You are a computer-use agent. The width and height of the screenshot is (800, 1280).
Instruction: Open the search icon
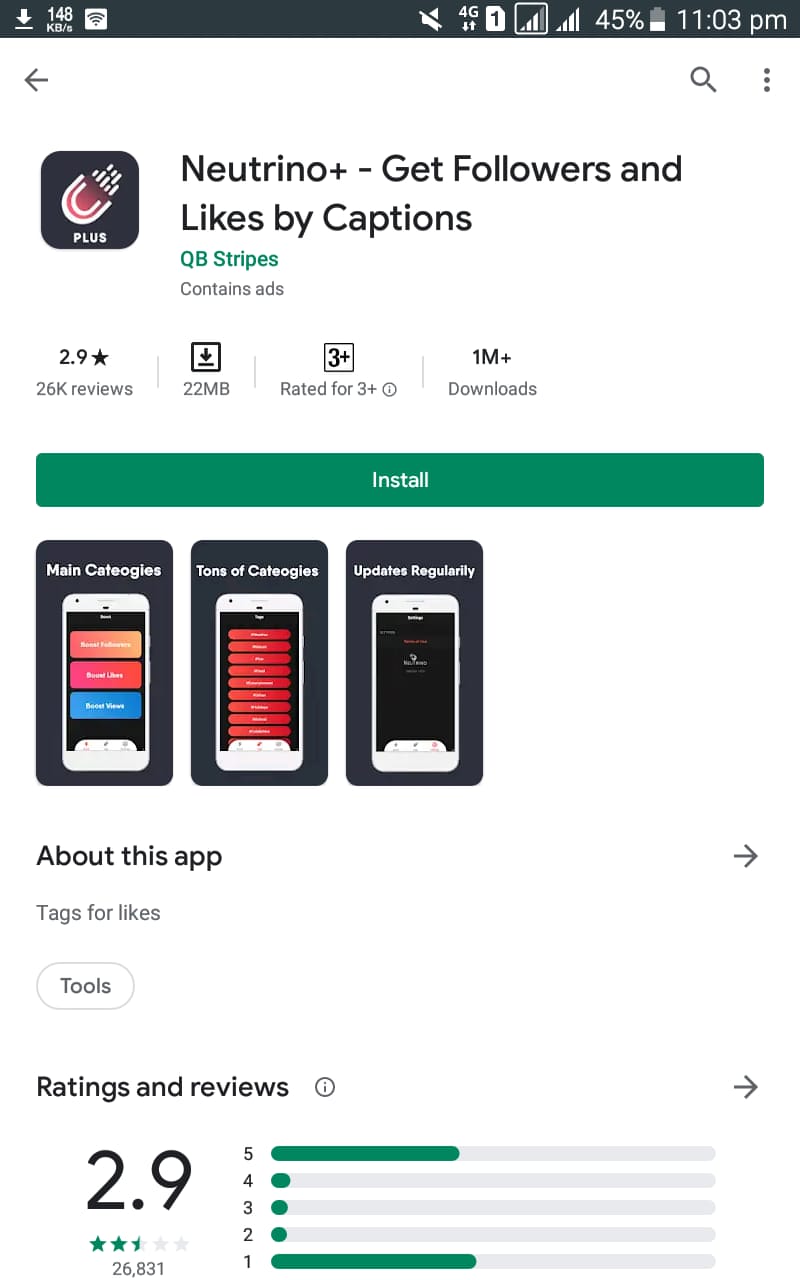click(x=703, y=80)
